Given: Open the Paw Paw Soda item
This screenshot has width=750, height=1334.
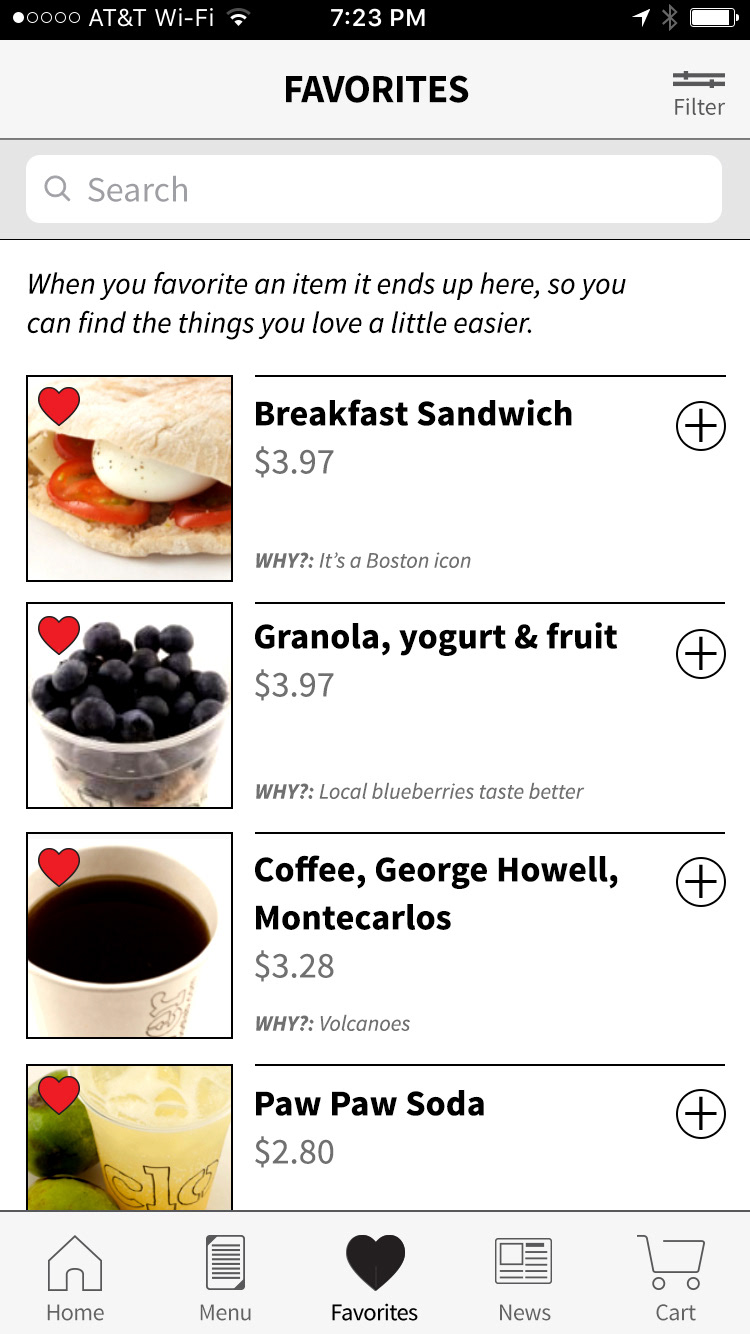Looking at the screenshot, I should 369,1104.
